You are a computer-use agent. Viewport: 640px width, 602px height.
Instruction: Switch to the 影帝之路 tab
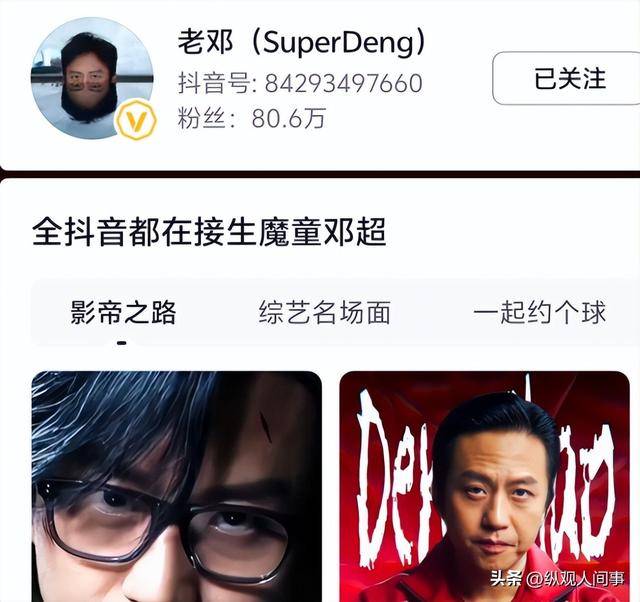pos(123,312)
